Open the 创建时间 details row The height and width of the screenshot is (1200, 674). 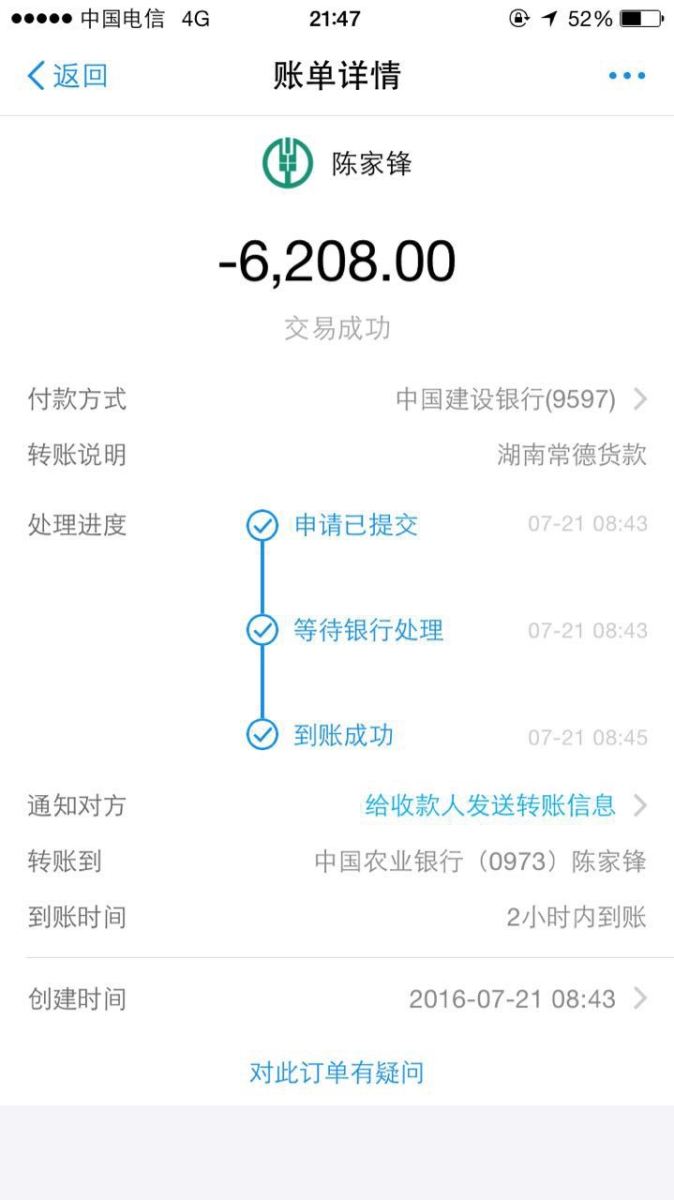pyautogui.click(x=337, y=998)
